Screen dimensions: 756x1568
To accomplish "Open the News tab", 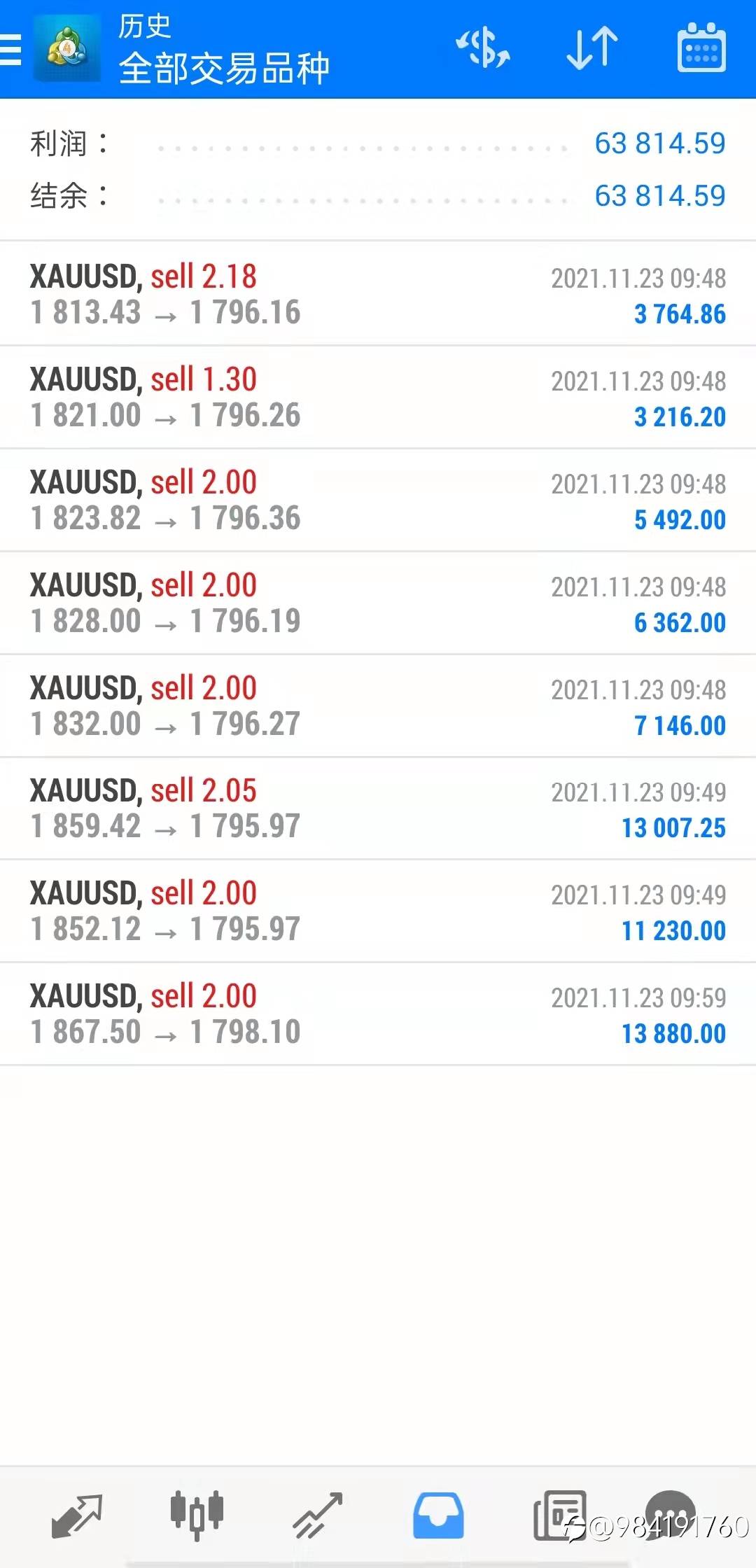I will pyautogui.click(x=560, y=1515).
